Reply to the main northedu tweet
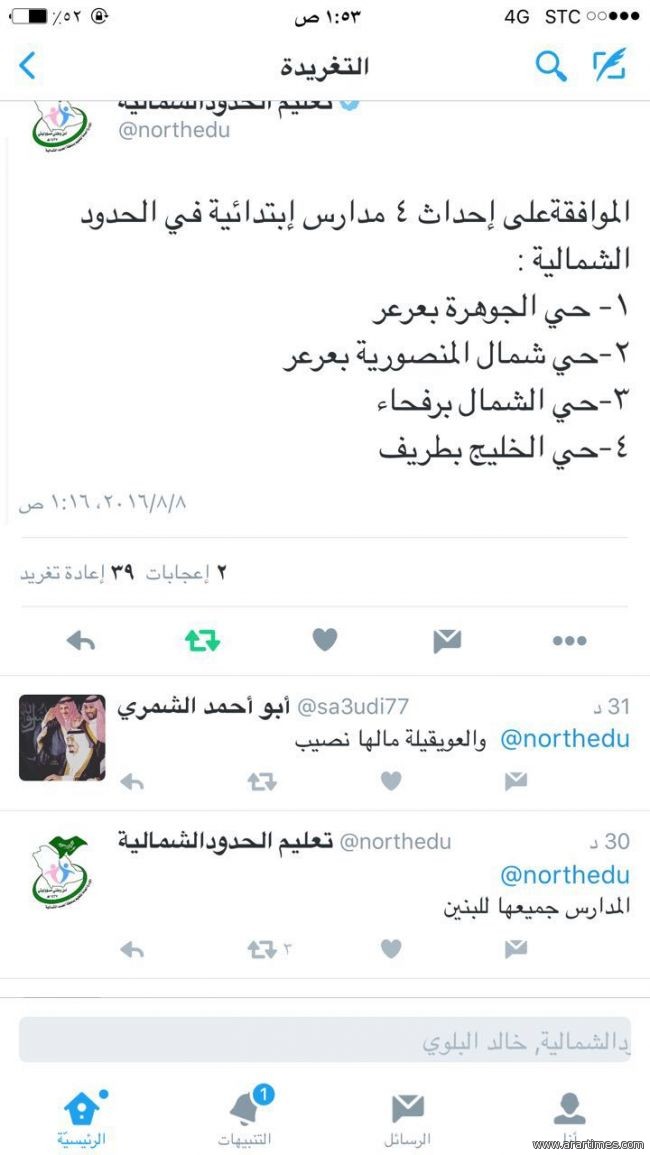The image size is (650, 1155). pos(80,641)
